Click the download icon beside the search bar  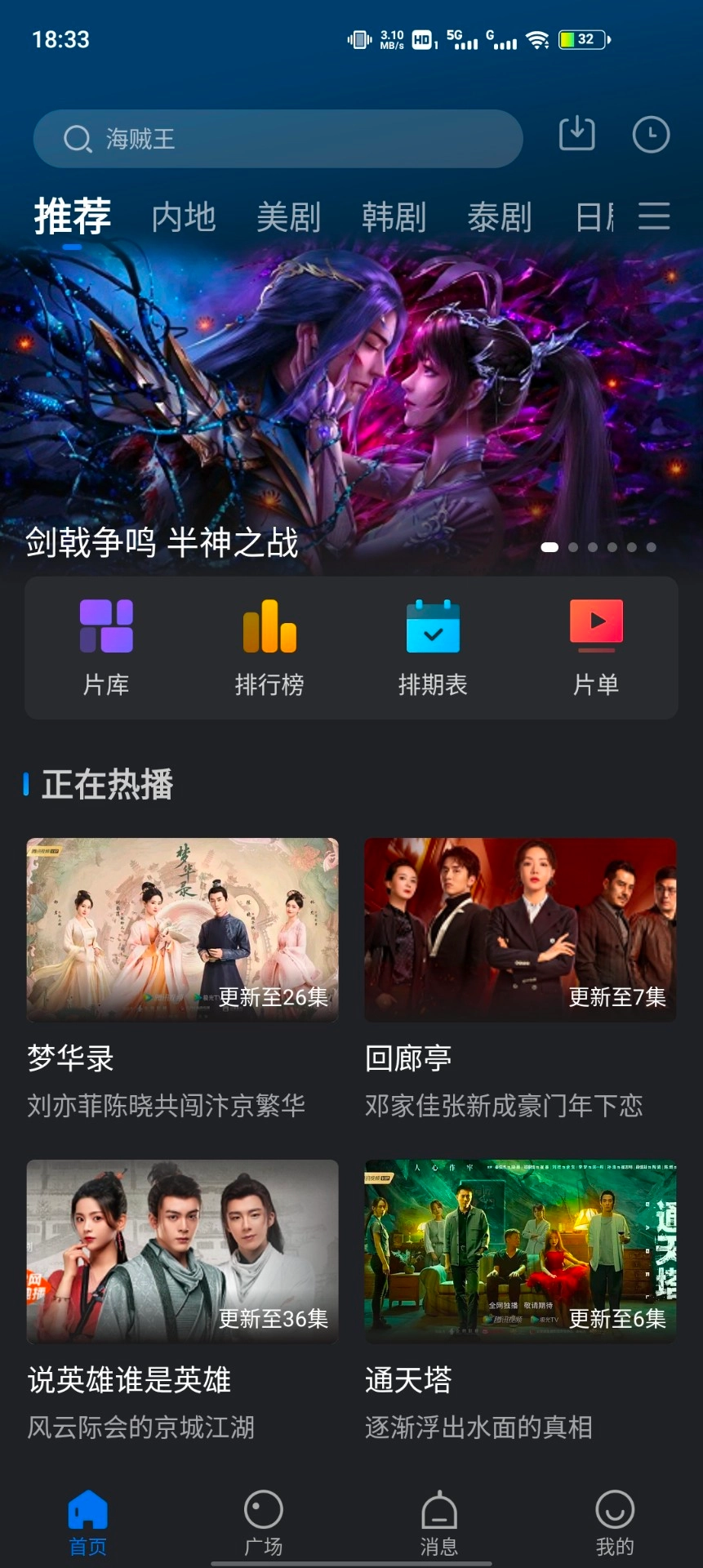click(x=576, y=133)
